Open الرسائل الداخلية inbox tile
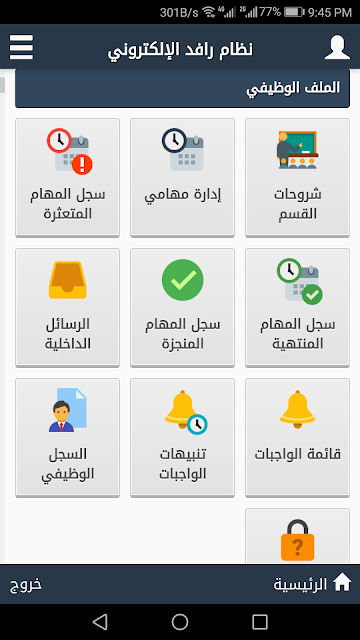Image resolution: width=360 pixels, height=640 pixels. pyautogui.click(x=67, y=307)
